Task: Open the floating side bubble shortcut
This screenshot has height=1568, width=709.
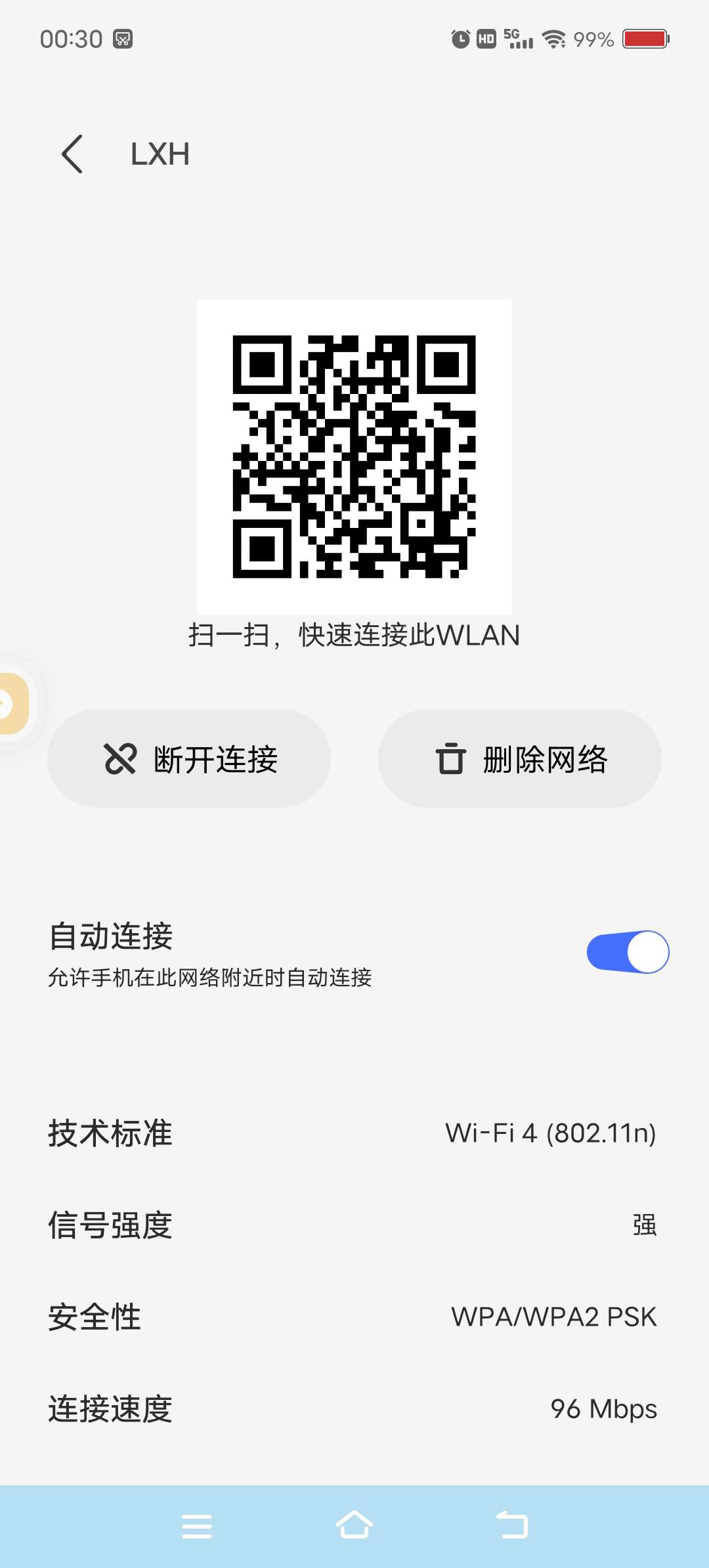Action: [x=13, y=703]
